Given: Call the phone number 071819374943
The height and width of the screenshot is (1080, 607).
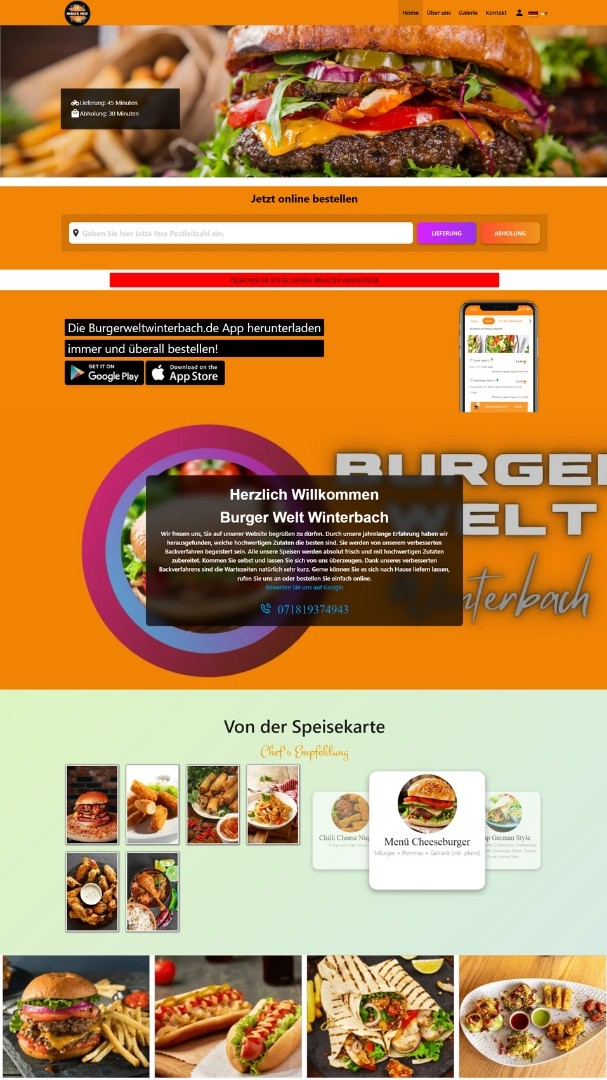Looking at the screenshot, I should point(312,609).
